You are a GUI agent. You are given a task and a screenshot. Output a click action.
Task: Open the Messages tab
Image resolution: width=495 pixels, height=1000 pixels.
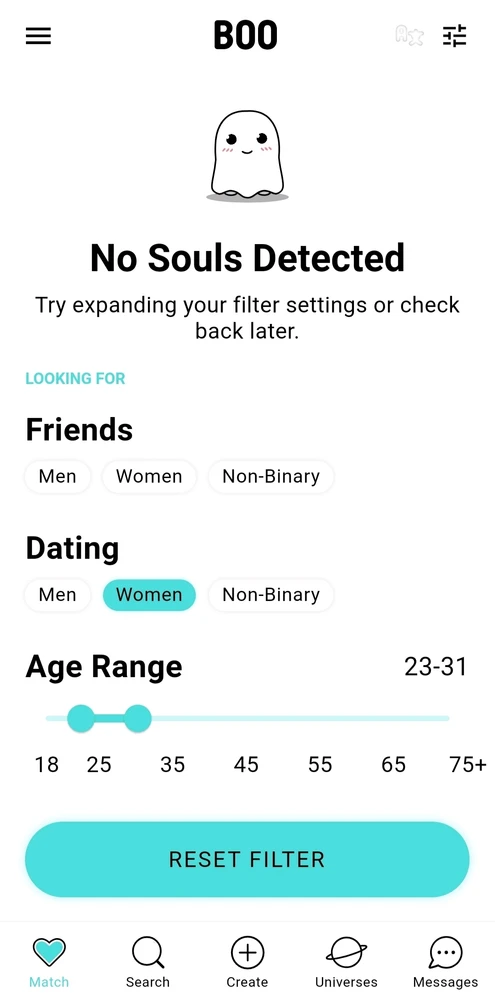click(445, 963)
